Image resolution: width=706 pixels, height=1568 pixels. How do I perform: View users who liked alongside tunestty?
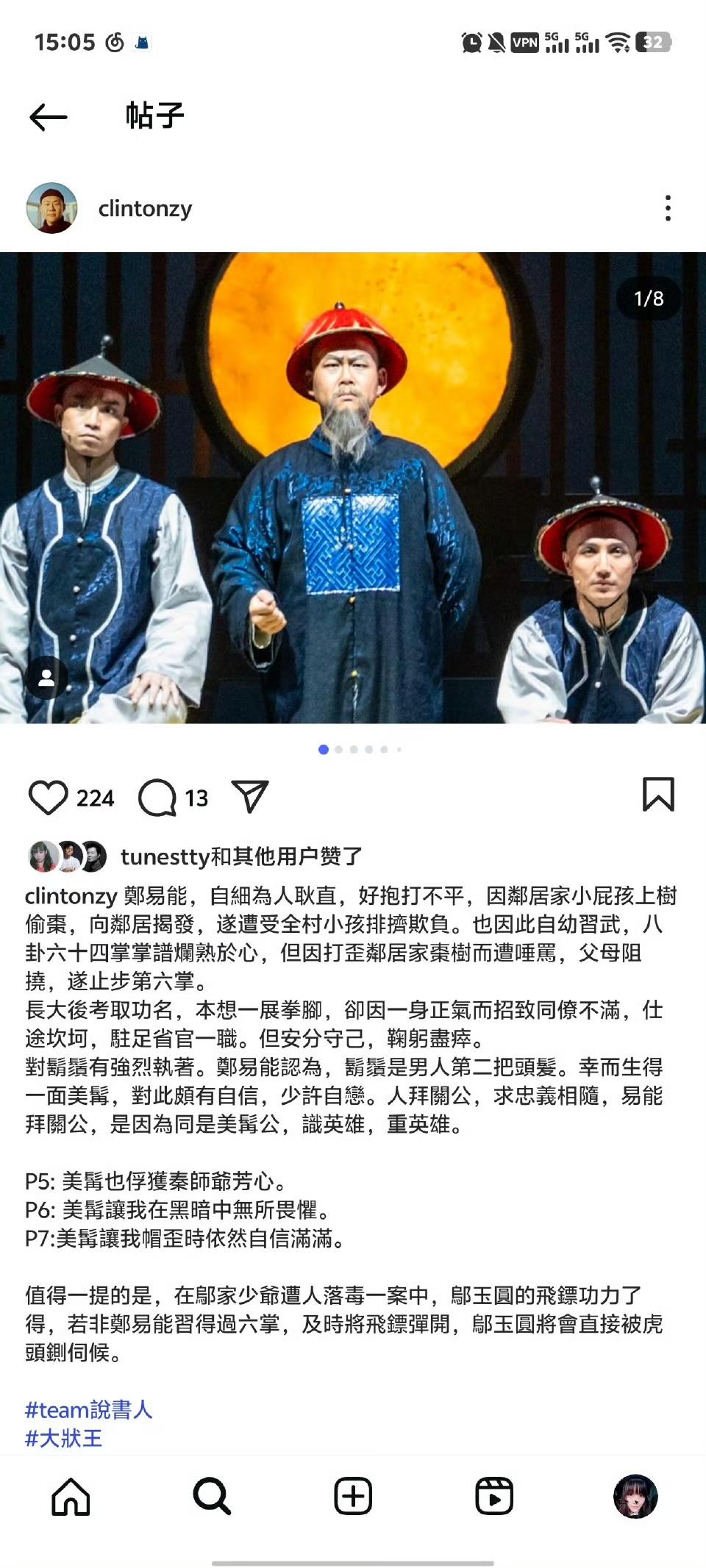[241, 856]
